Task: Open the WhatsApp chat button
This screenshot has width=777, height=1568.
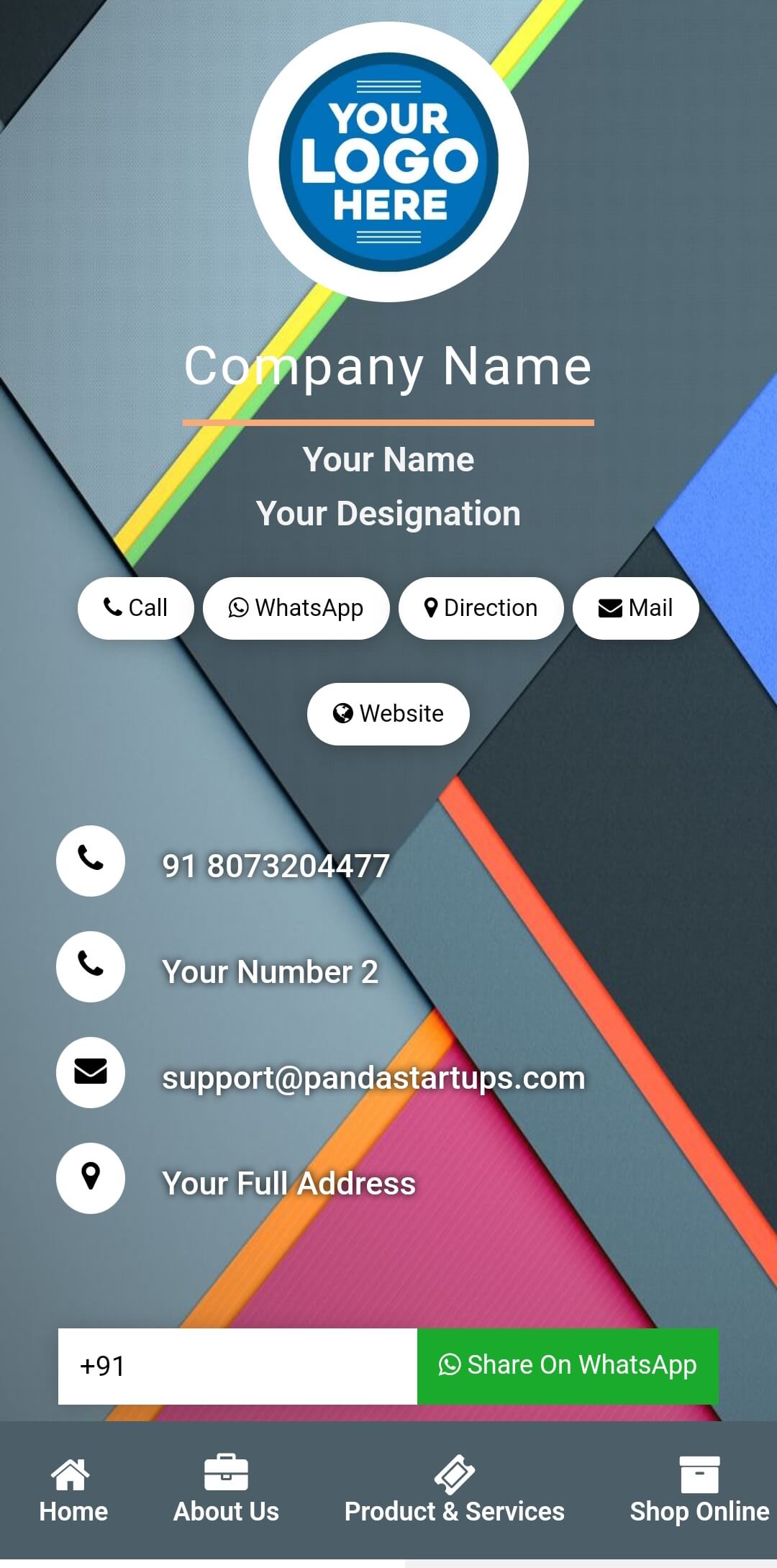Action: 296,608
